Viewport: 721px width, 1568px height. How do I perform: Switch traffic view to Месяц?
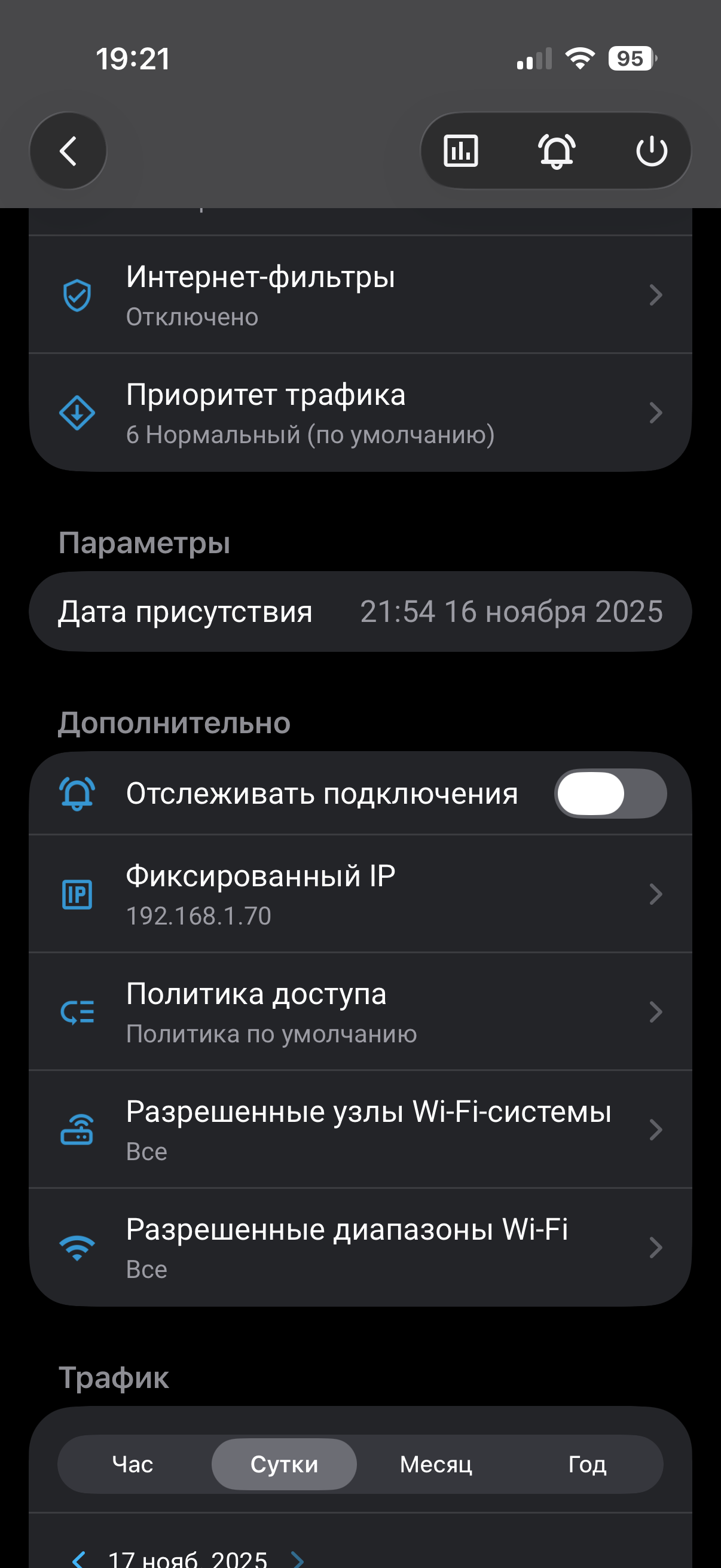(436, 1465)
